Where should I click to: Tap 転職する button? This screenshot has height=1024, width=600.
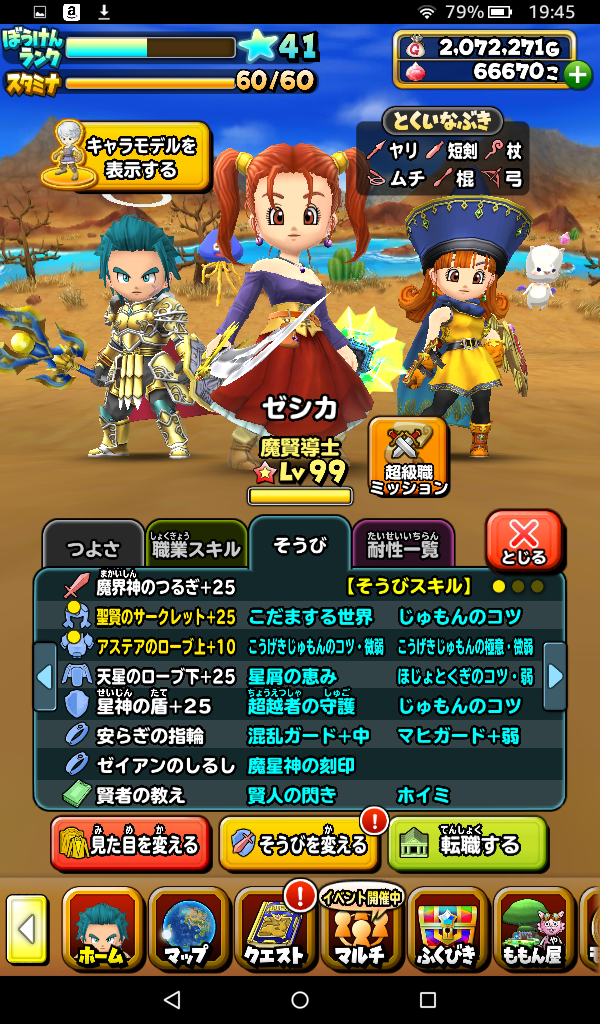click(467, 845)
